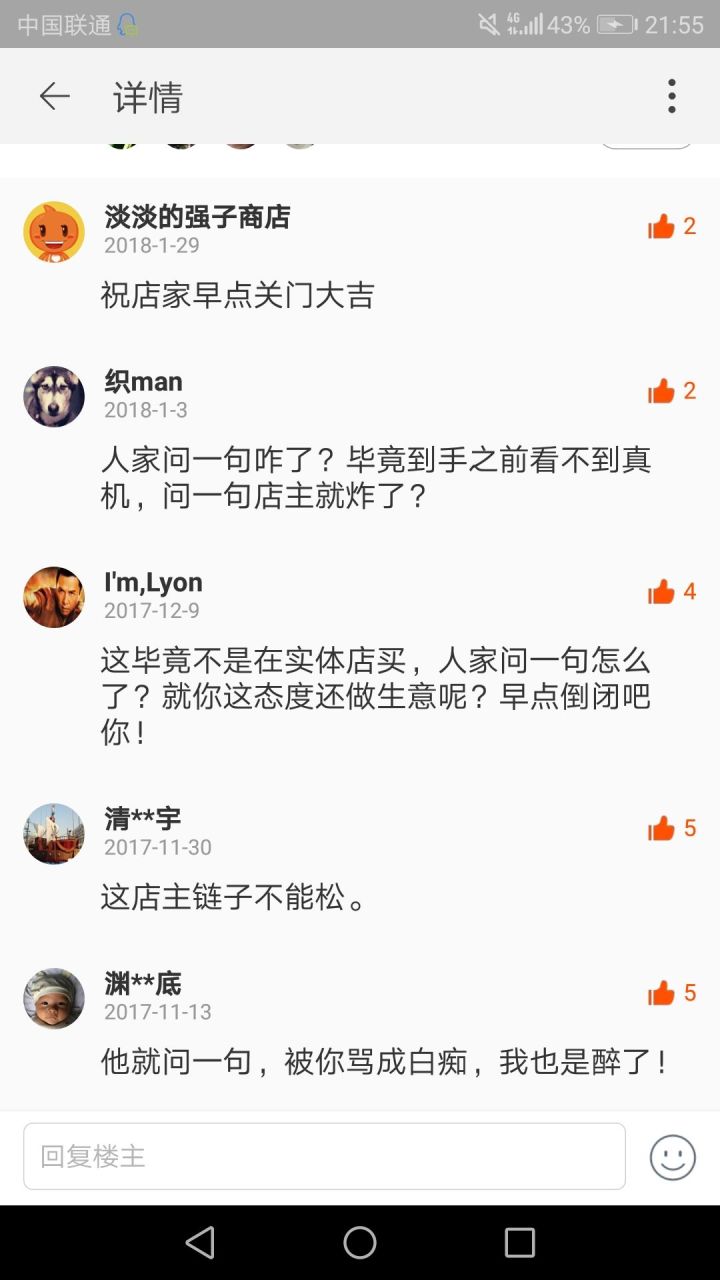Viewport: 720px width, 1280px height.
Task: Open 渊**底's avatar
Action: pyautogui.click(x=54, y=998)
